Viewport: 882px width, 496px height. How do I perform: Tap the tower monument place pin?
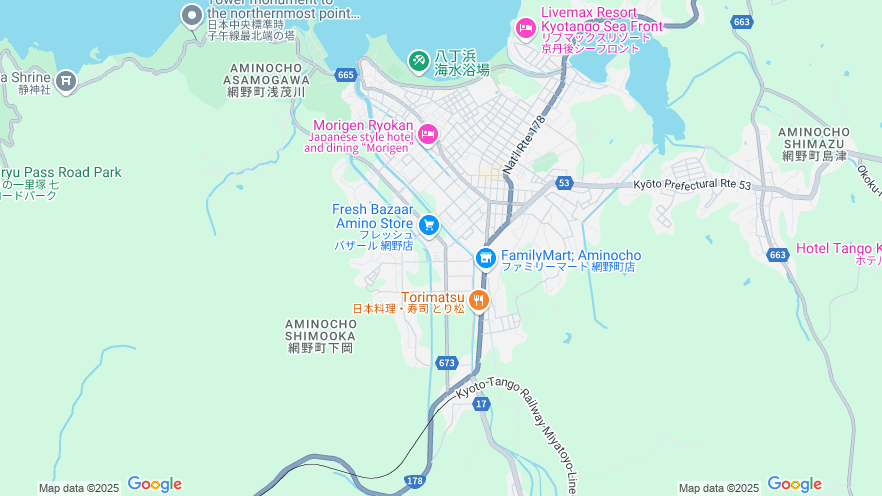[191, 15]
